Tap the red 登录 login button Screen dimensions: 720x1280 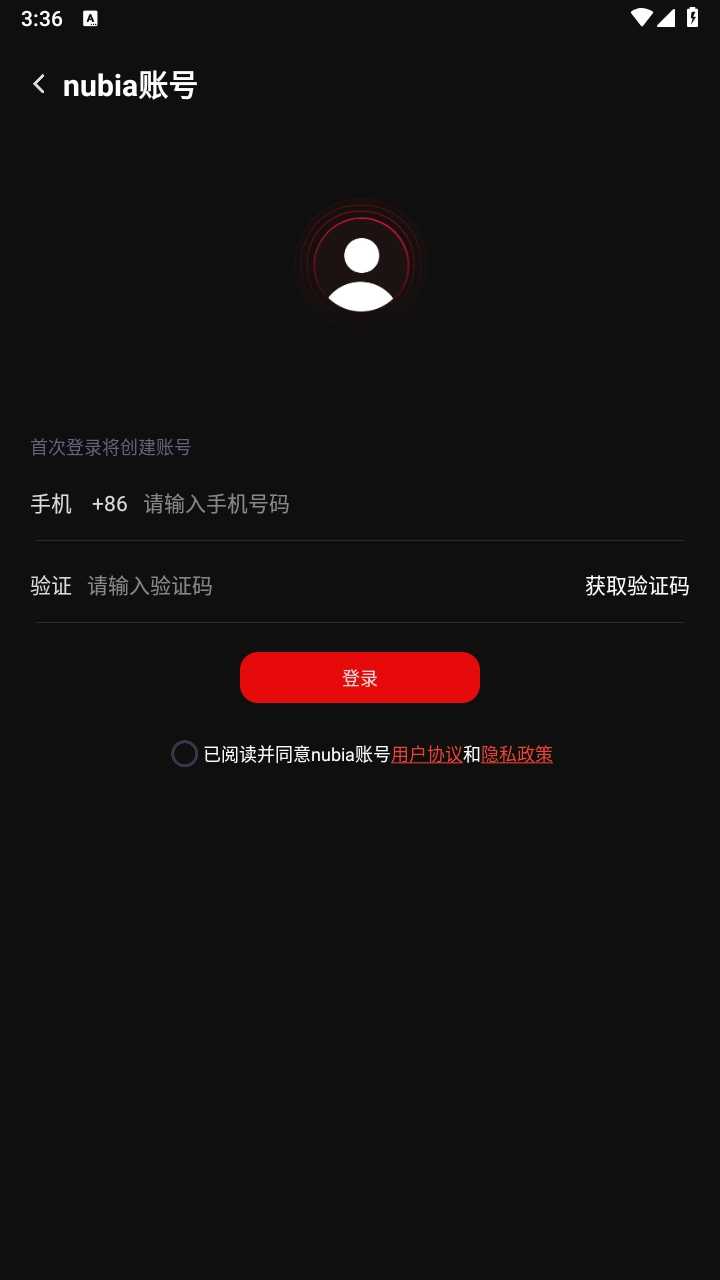(360, 678)
